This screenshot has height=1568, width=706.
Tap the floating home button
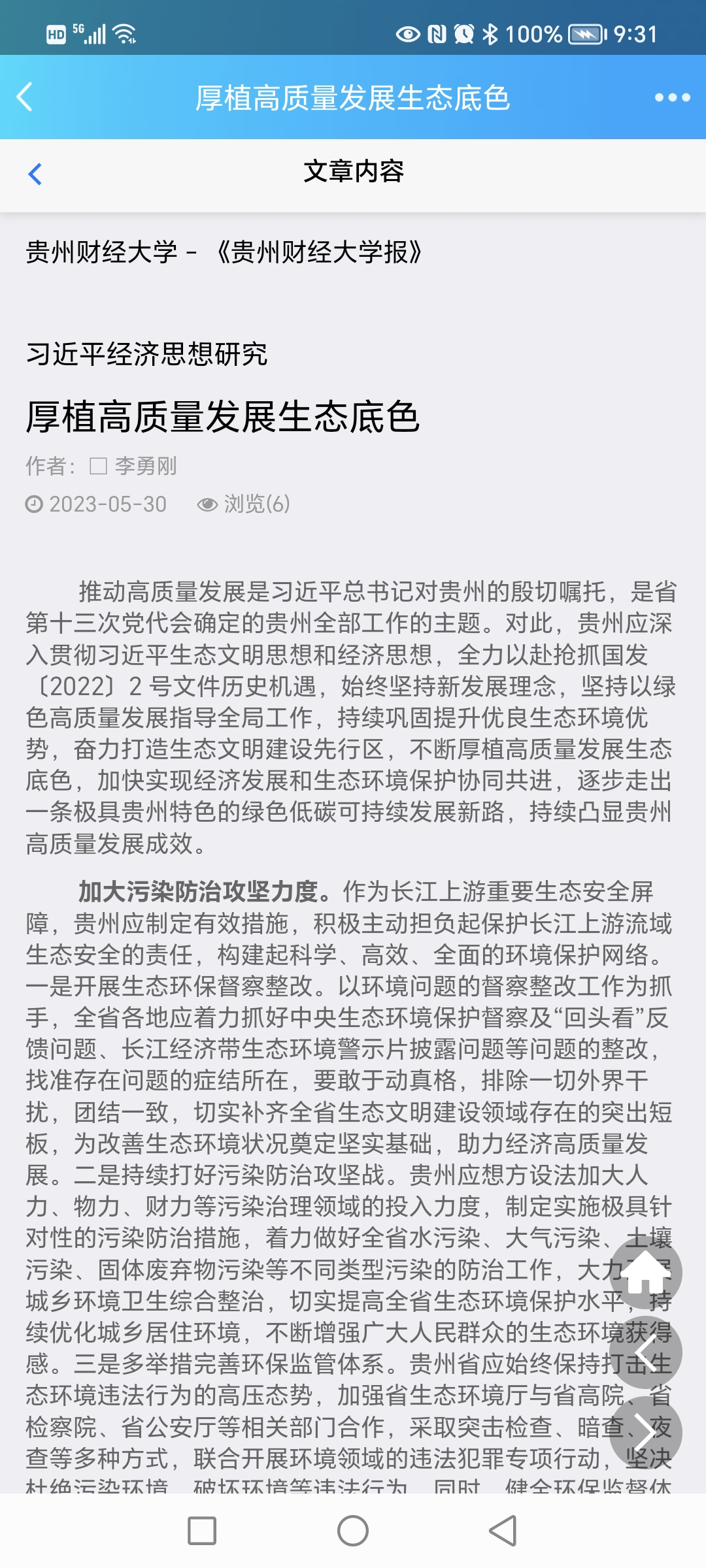(645, 1273)
